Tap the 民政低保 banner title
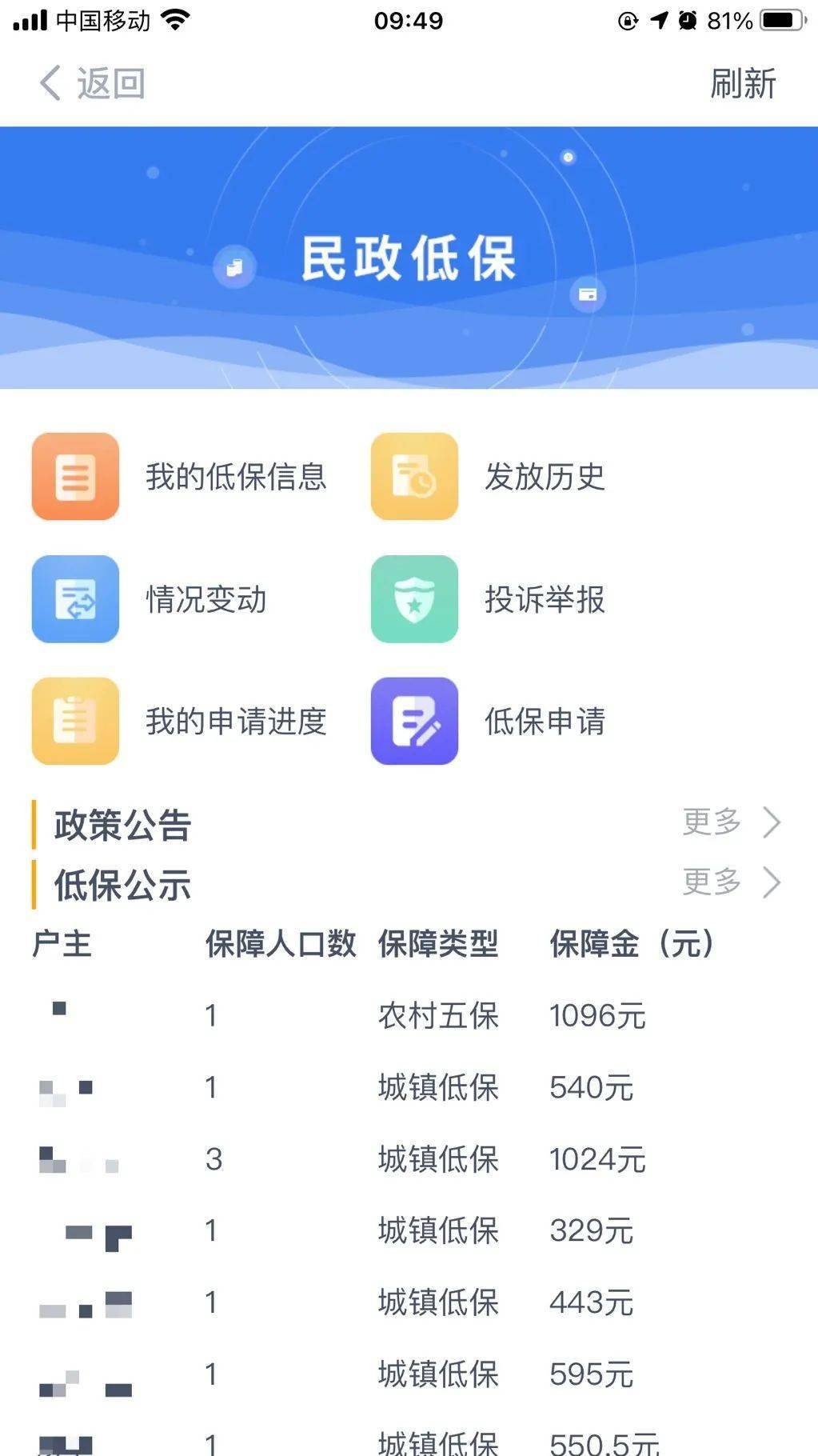 [x=409, y=256]
